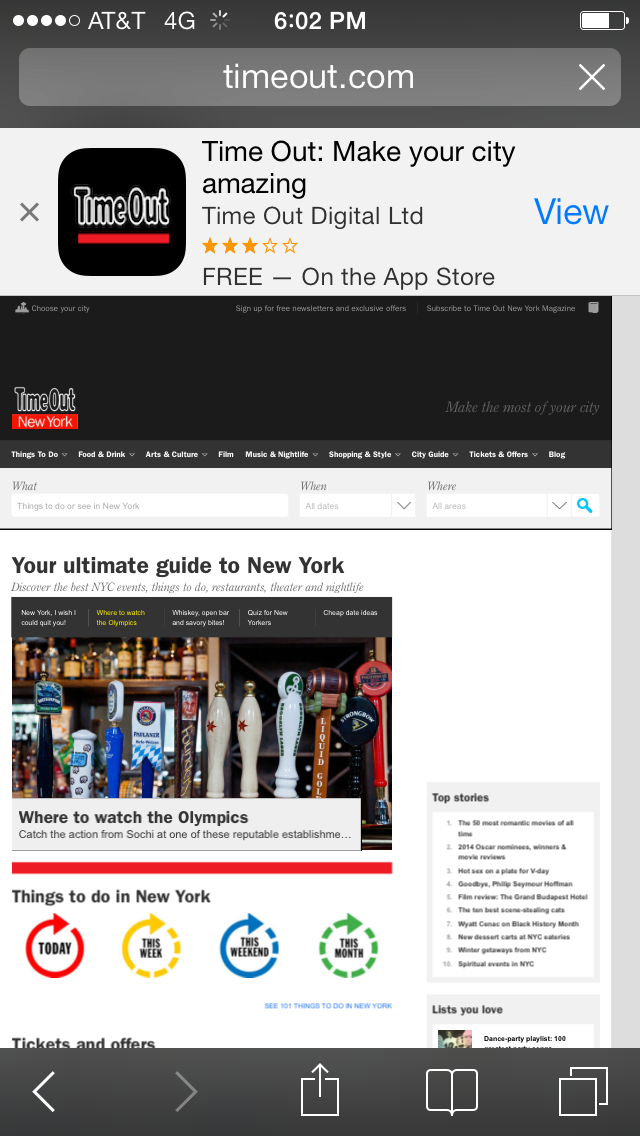View Time Out app in App Store

[571, 212]
